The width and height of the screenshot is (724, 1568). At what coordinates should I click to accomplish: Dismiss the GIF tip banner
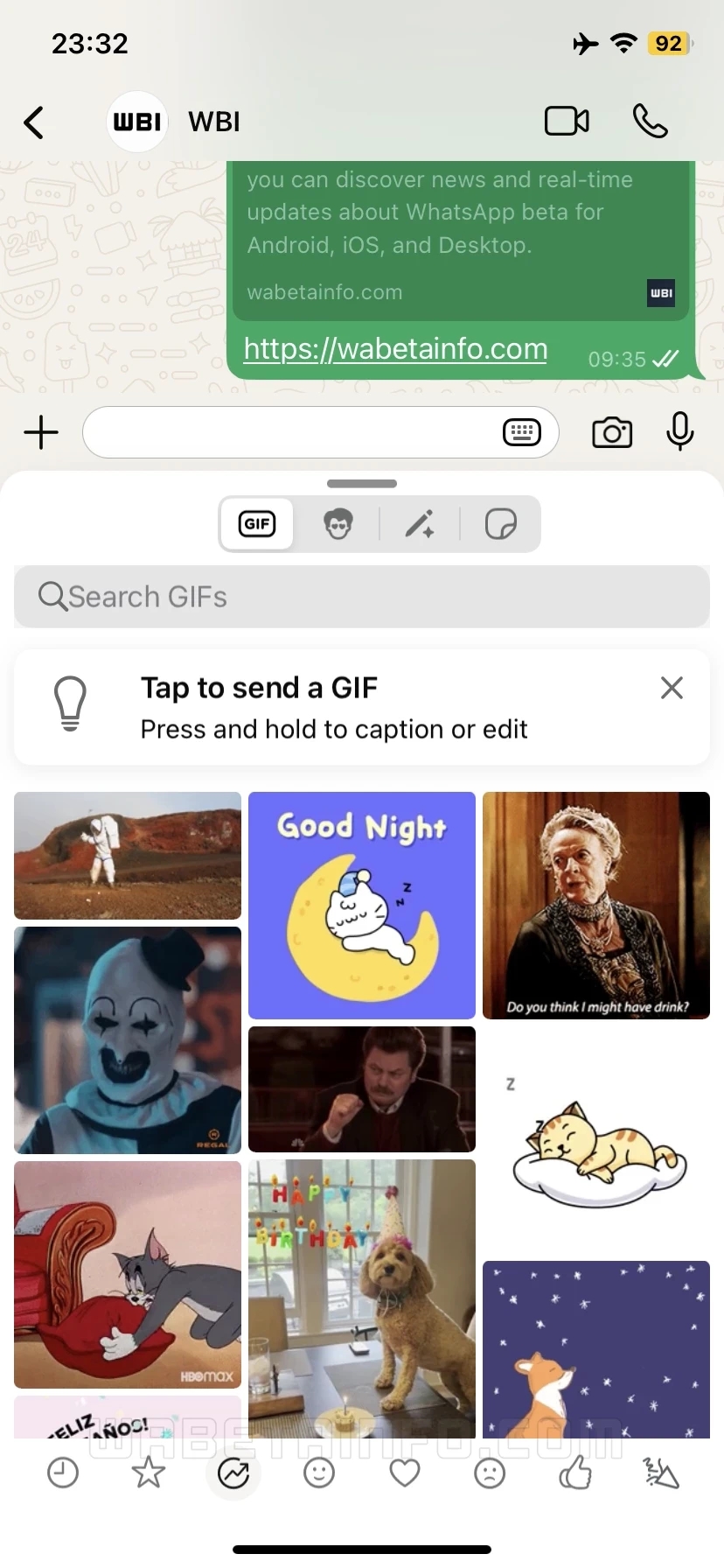click(672, 689)
